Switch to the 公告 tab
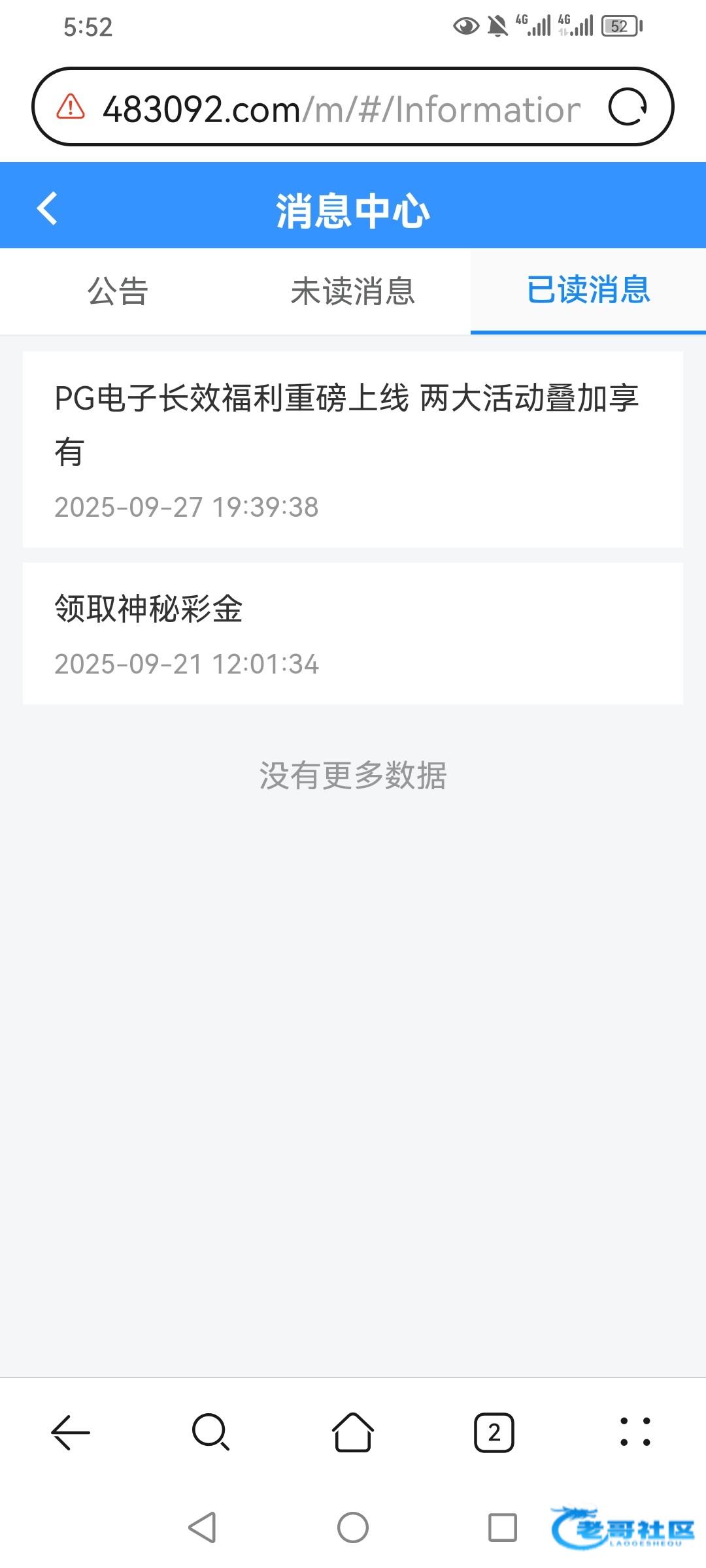The image size is (706, 1568). coord(118,291)
